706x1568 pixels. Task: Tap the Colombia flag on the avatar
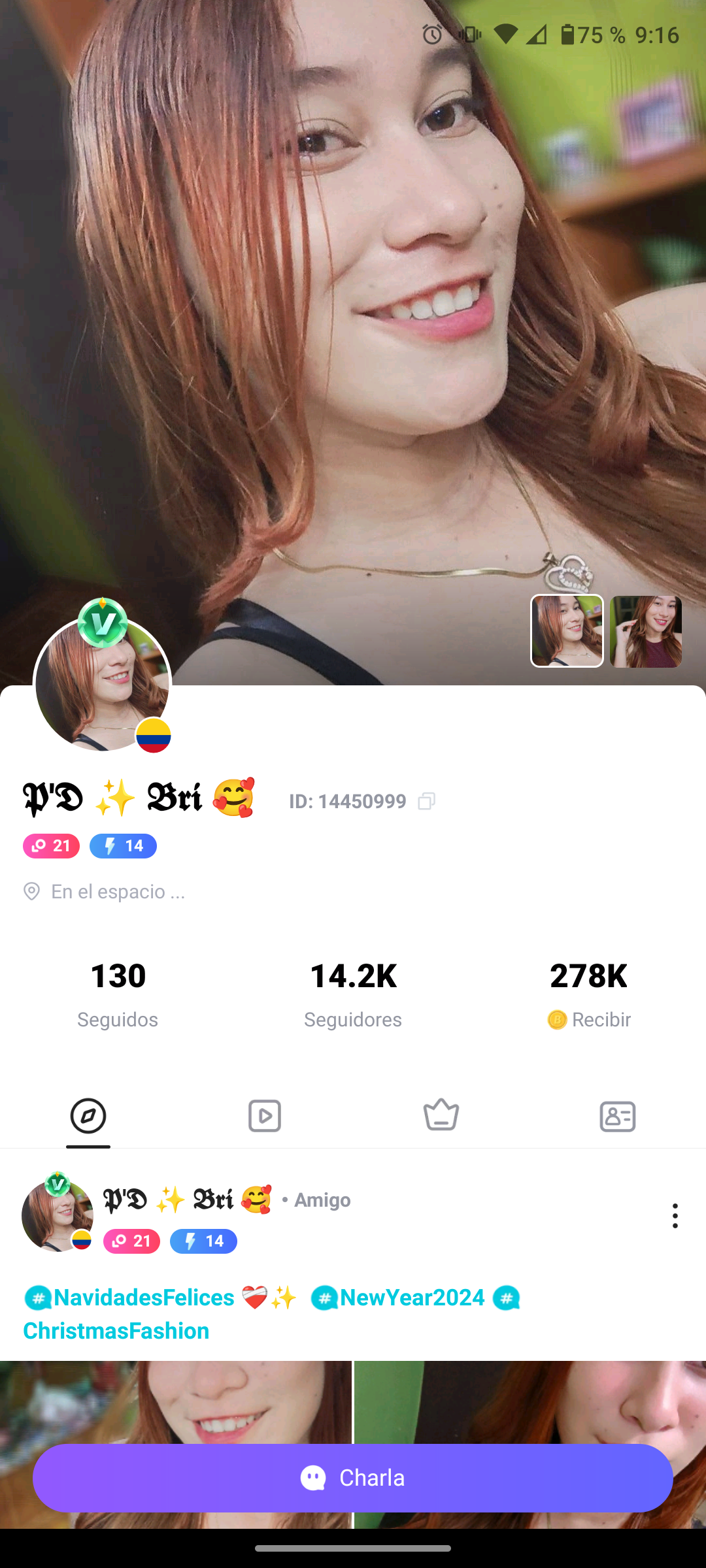(153, 735)
